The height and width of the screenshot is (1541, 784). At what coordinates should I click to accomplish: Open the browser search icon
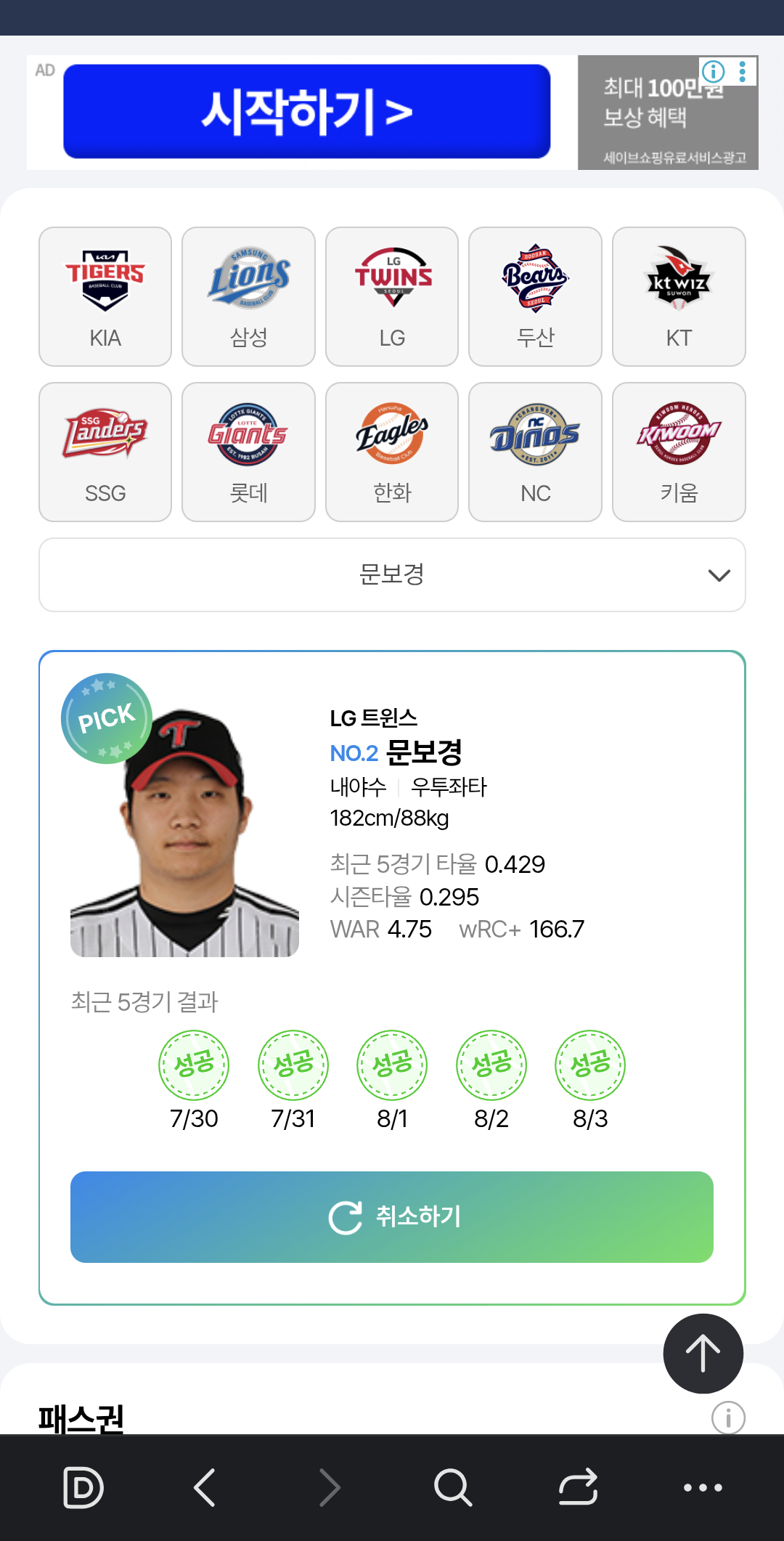tap(453, 1487)
